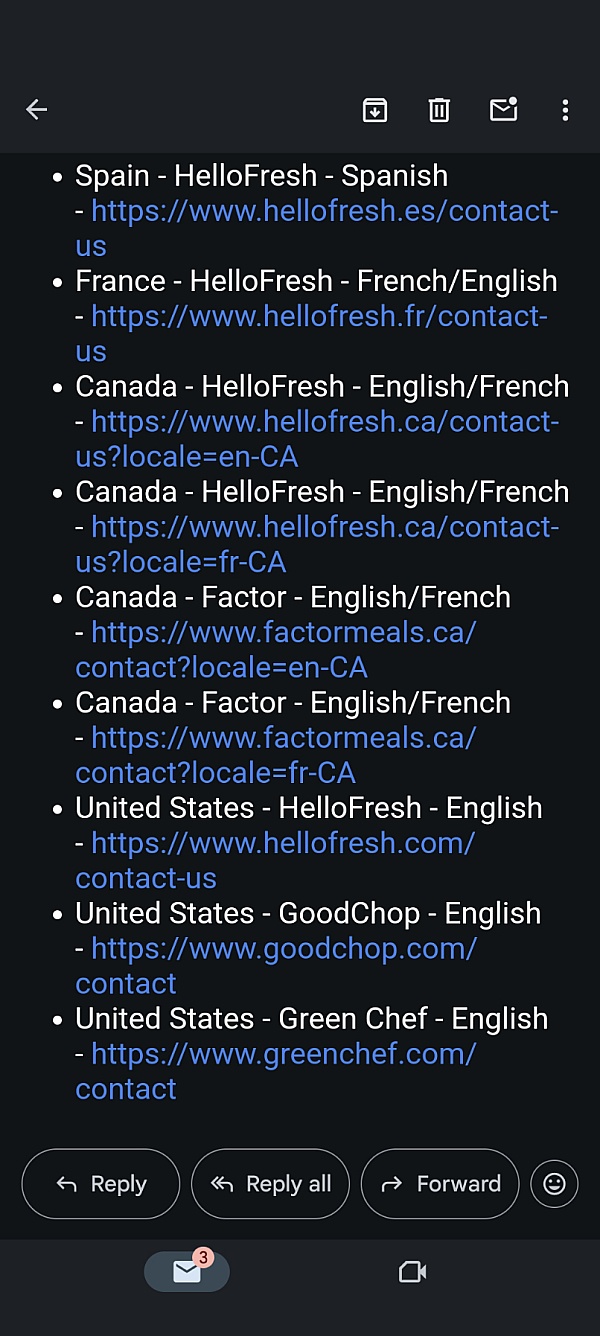The width and height of the screenshot is (600, 1336).
Task: Delete this email
Action: 439,110
